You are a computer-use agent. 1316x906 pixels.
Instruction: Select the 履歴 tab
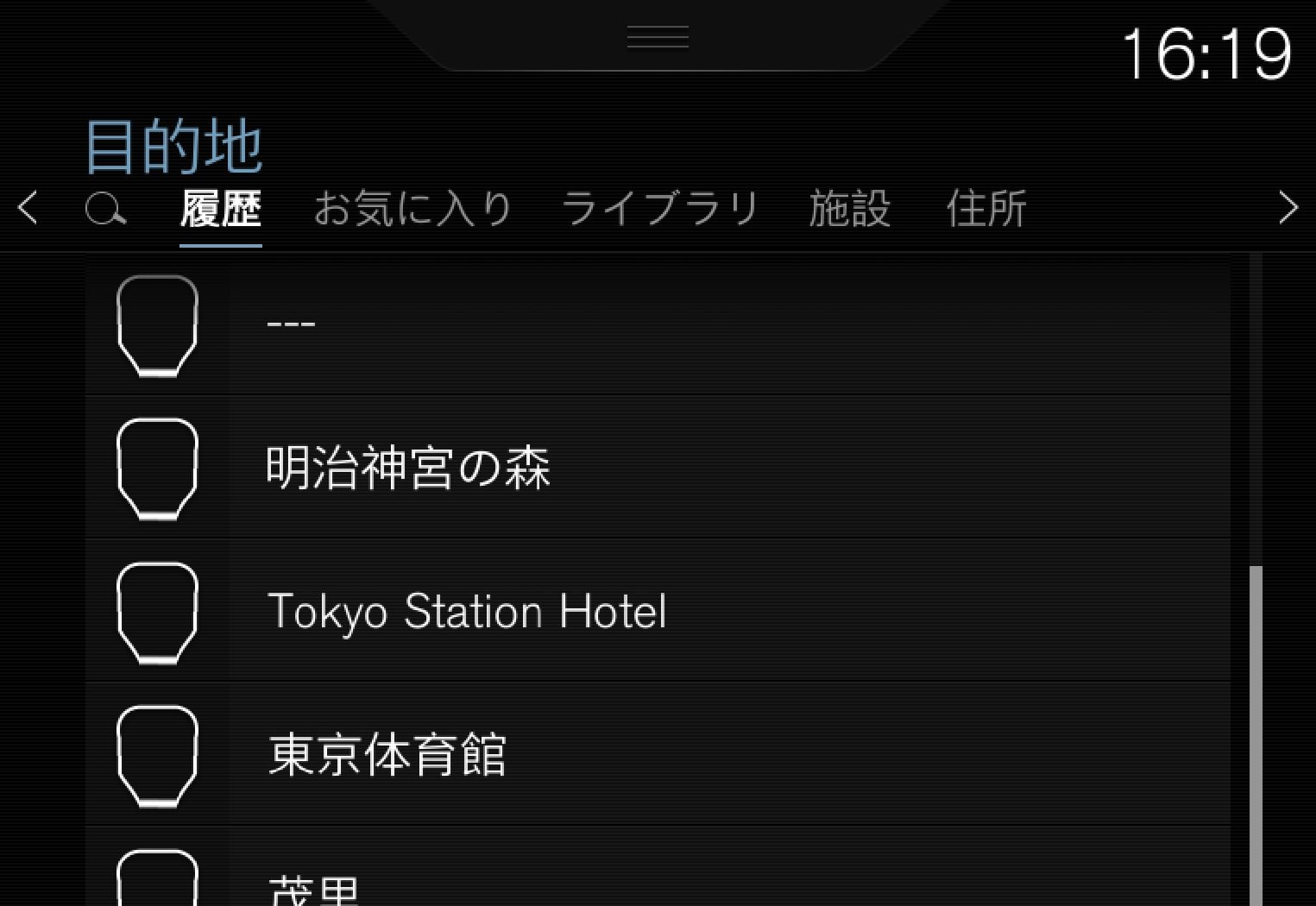(x=221, y=209)
